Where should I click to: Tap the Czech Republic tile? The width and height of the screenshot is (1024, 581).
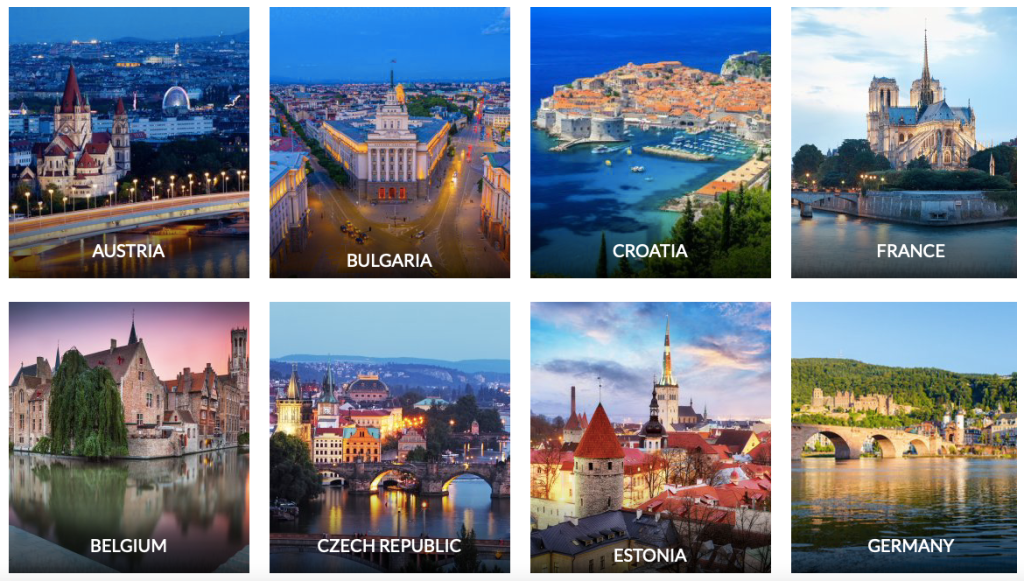pyautogui.click(x=389, y=437)
